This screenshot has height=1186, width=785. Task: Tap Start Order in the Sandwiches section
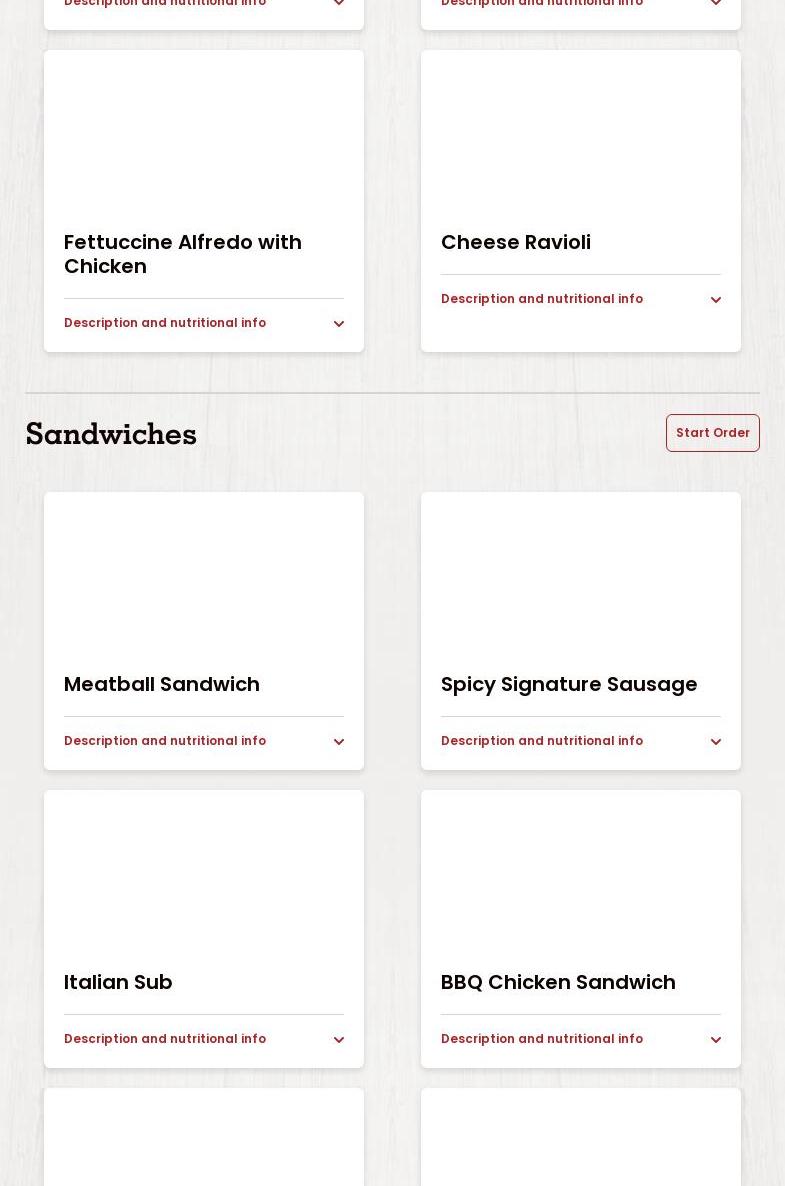(x=712, y=433)
